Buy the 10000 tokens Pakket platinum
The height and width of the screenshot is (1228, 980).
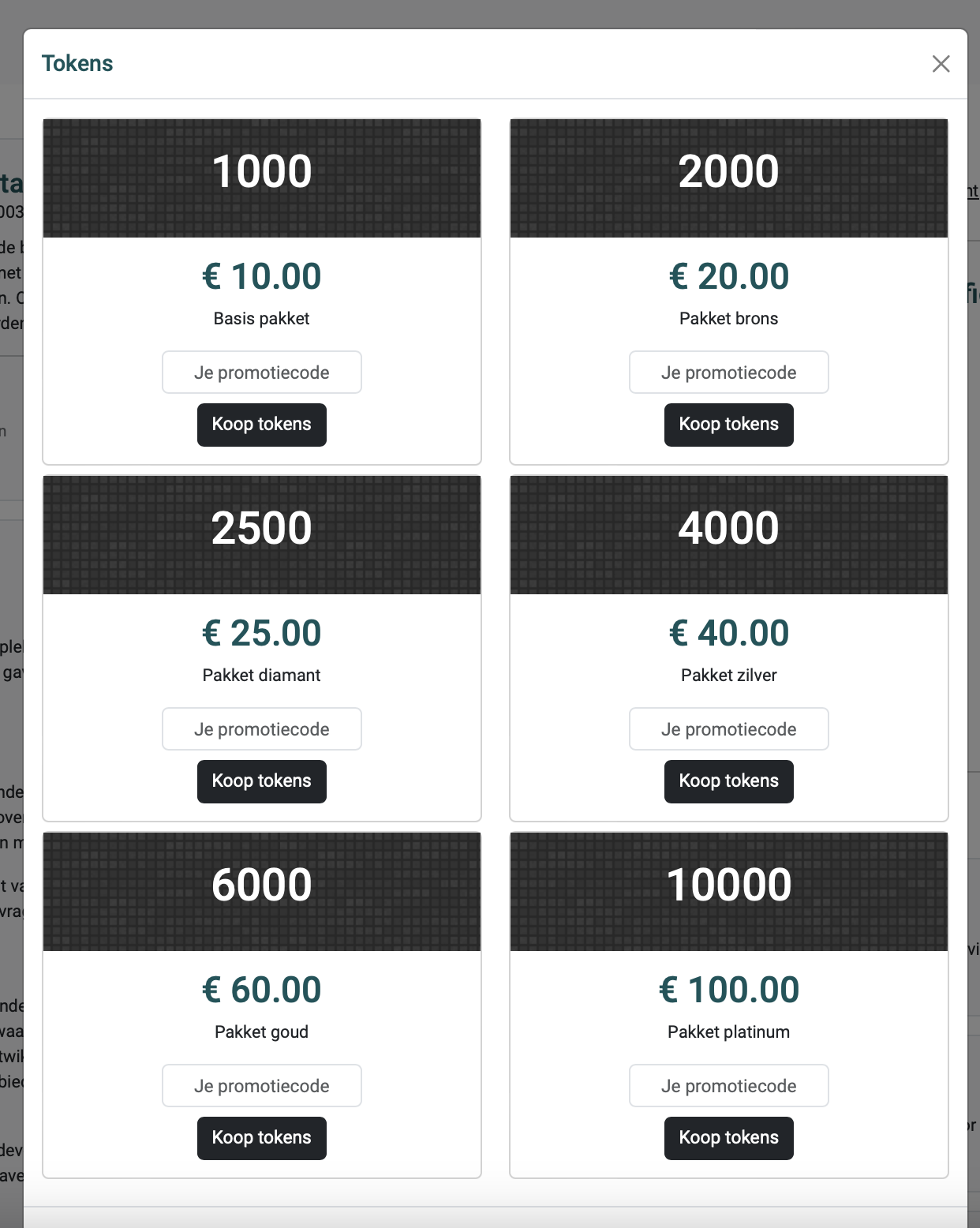(x=728, y=1138)
